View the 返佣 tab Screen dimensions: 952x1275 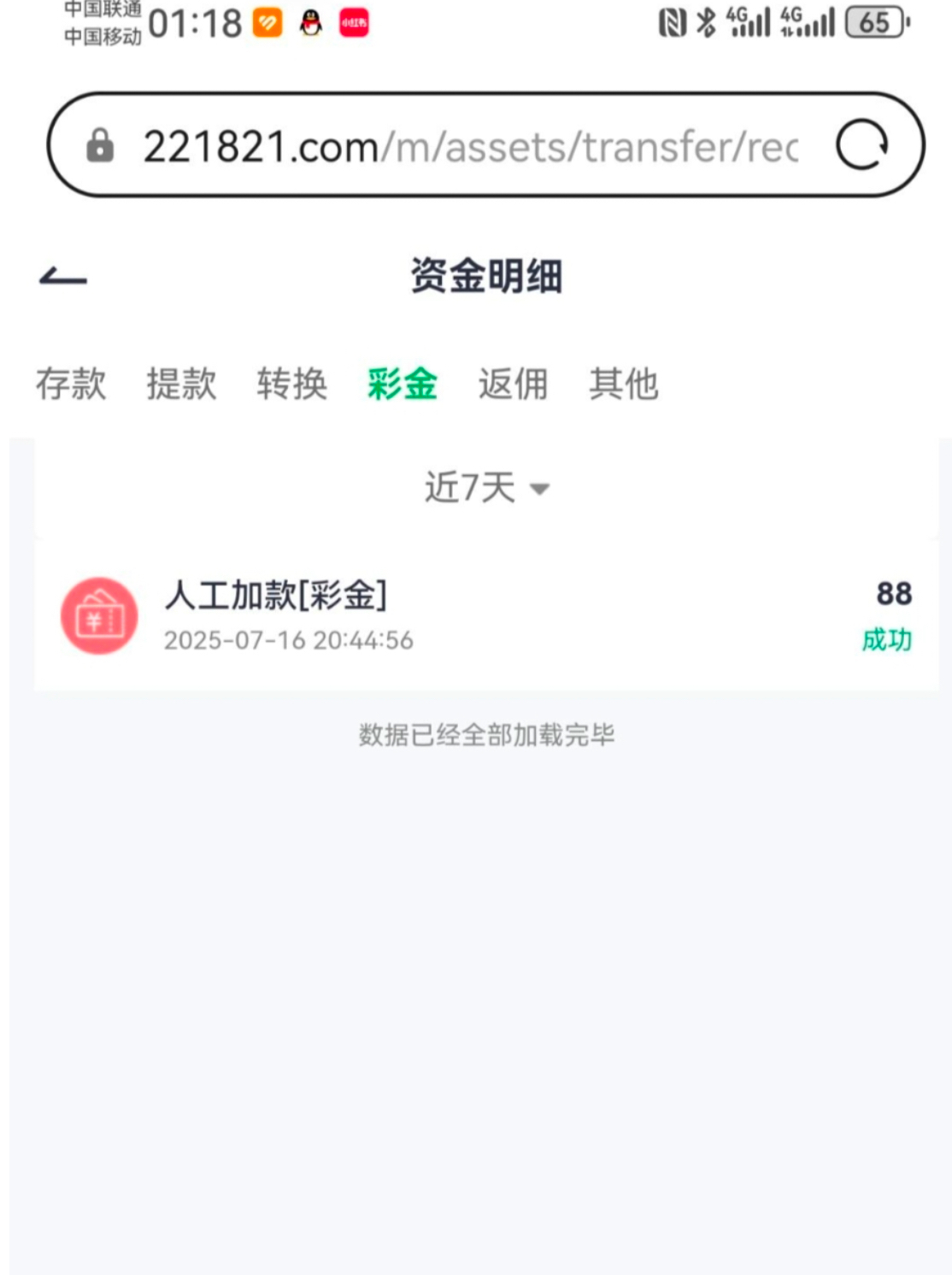[x=514, y=384]
